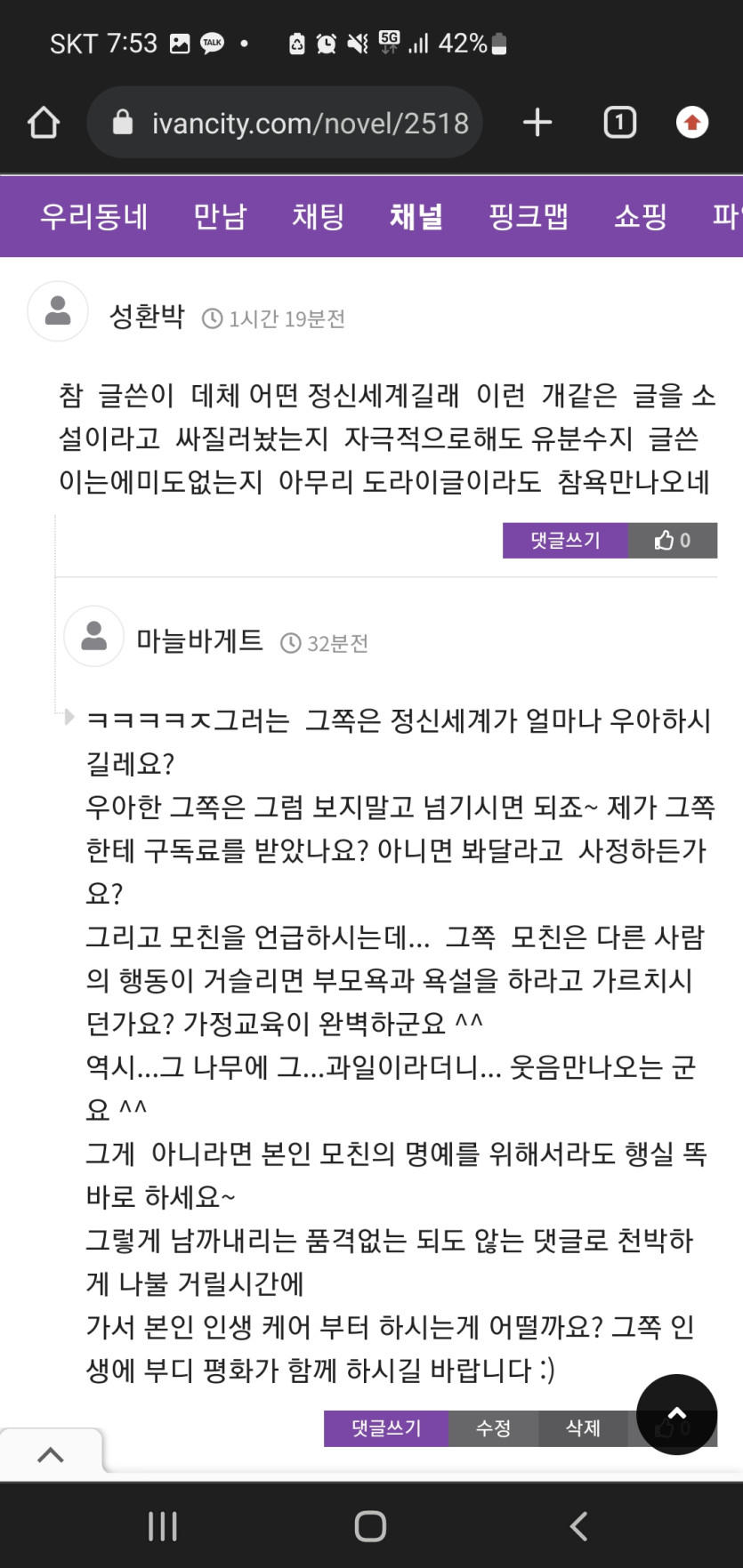Edit reply with 수정 button
743x1568 pixels.
click(x=493, y=1427)
